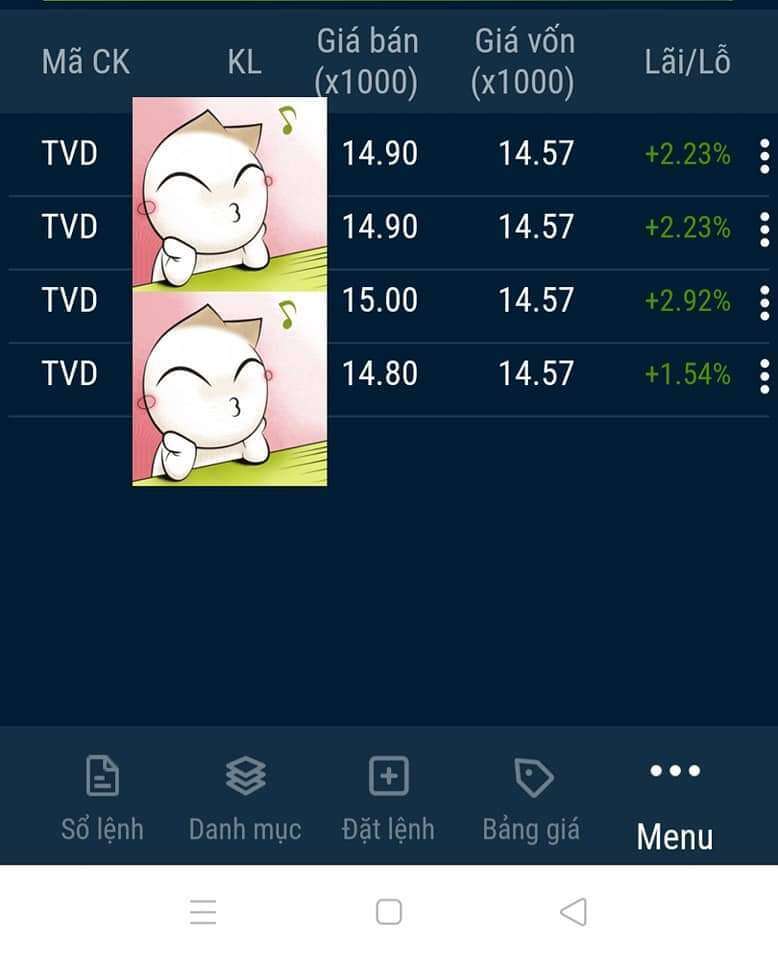
Task: Open options for the first TVD row
Action: [x=764, y=154]
